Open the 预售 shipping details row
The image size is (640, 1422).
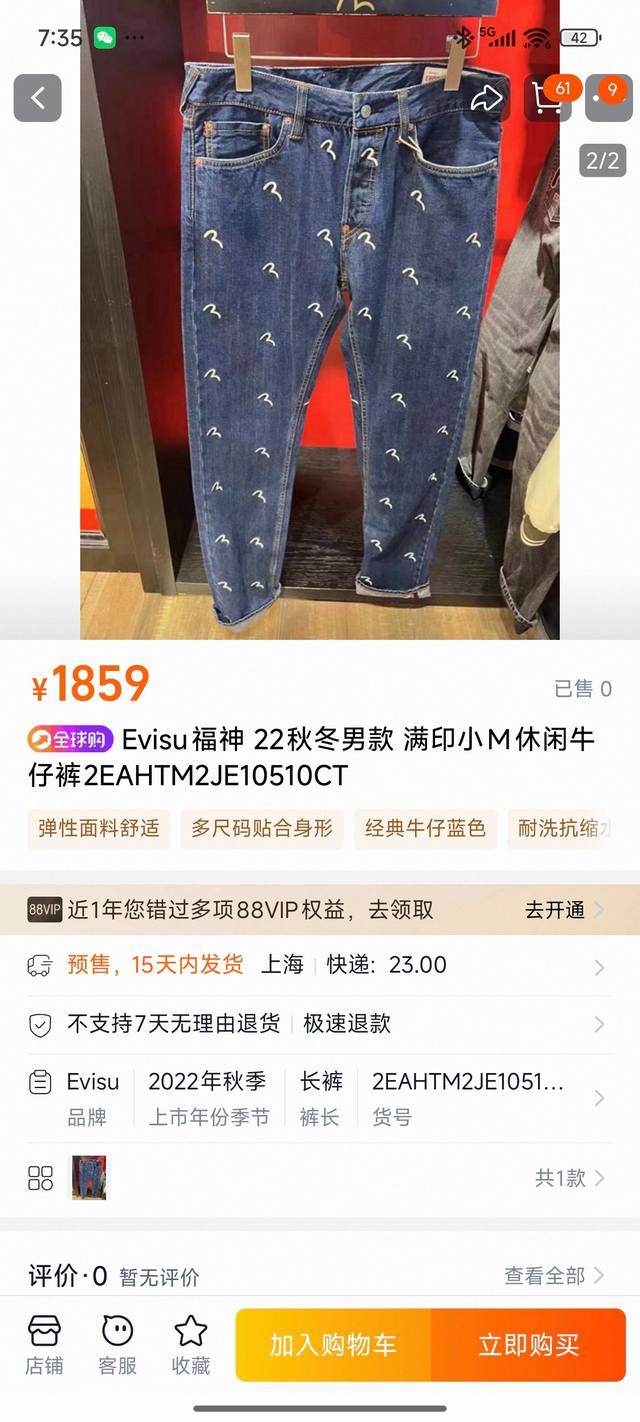[x=320, y=965]
